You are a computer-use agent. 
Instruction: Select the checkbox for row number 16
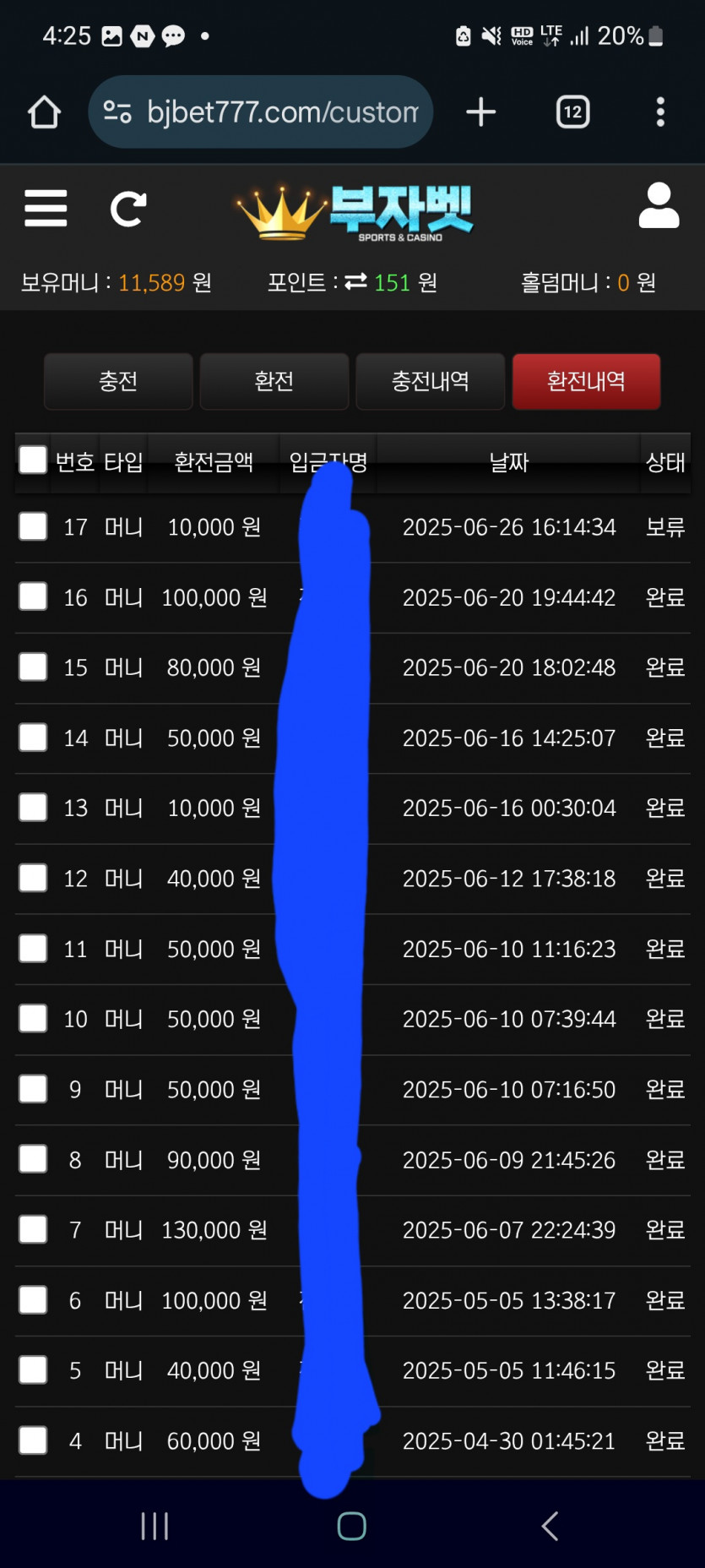[33, 596]
